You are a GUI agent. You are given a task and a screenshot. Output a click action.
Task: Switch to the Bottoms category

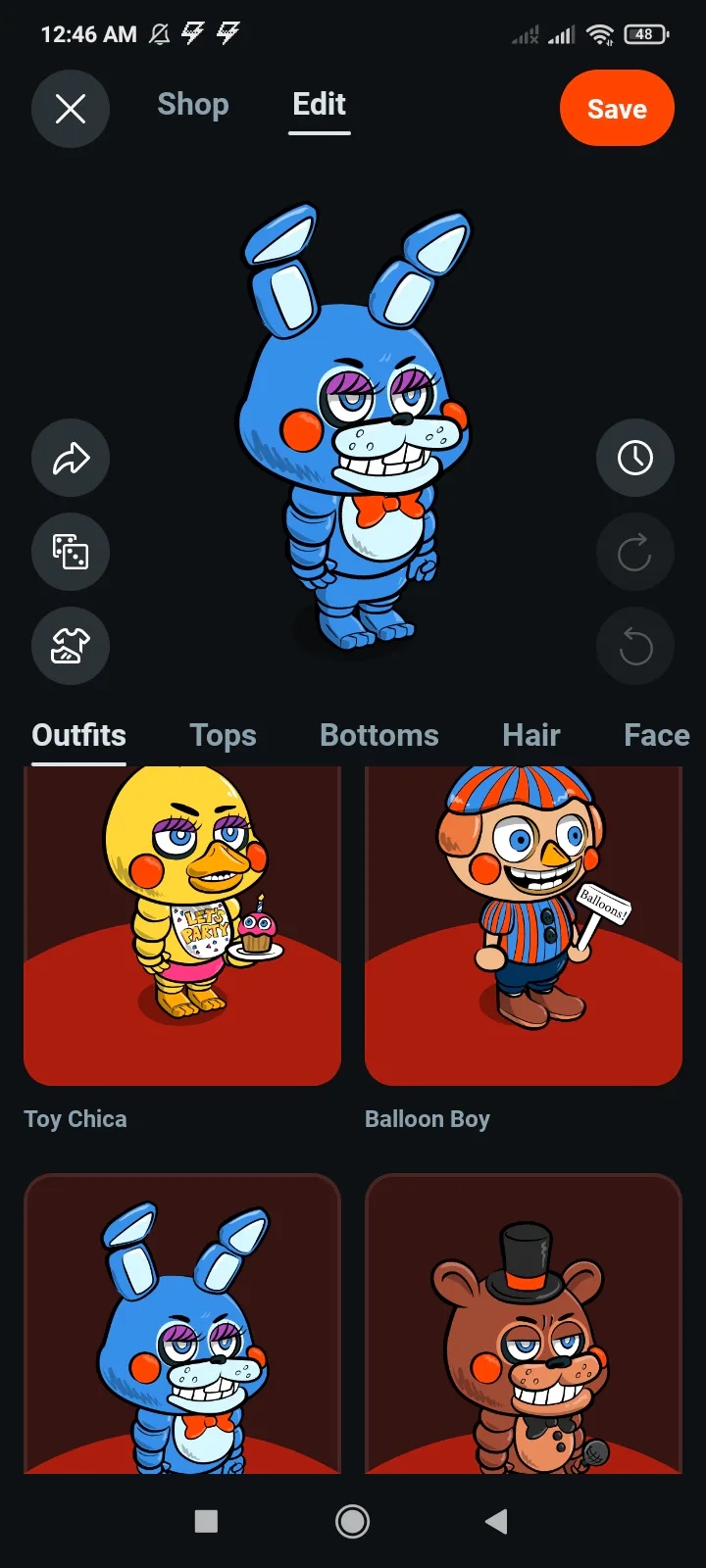click(x=379, y=736)
